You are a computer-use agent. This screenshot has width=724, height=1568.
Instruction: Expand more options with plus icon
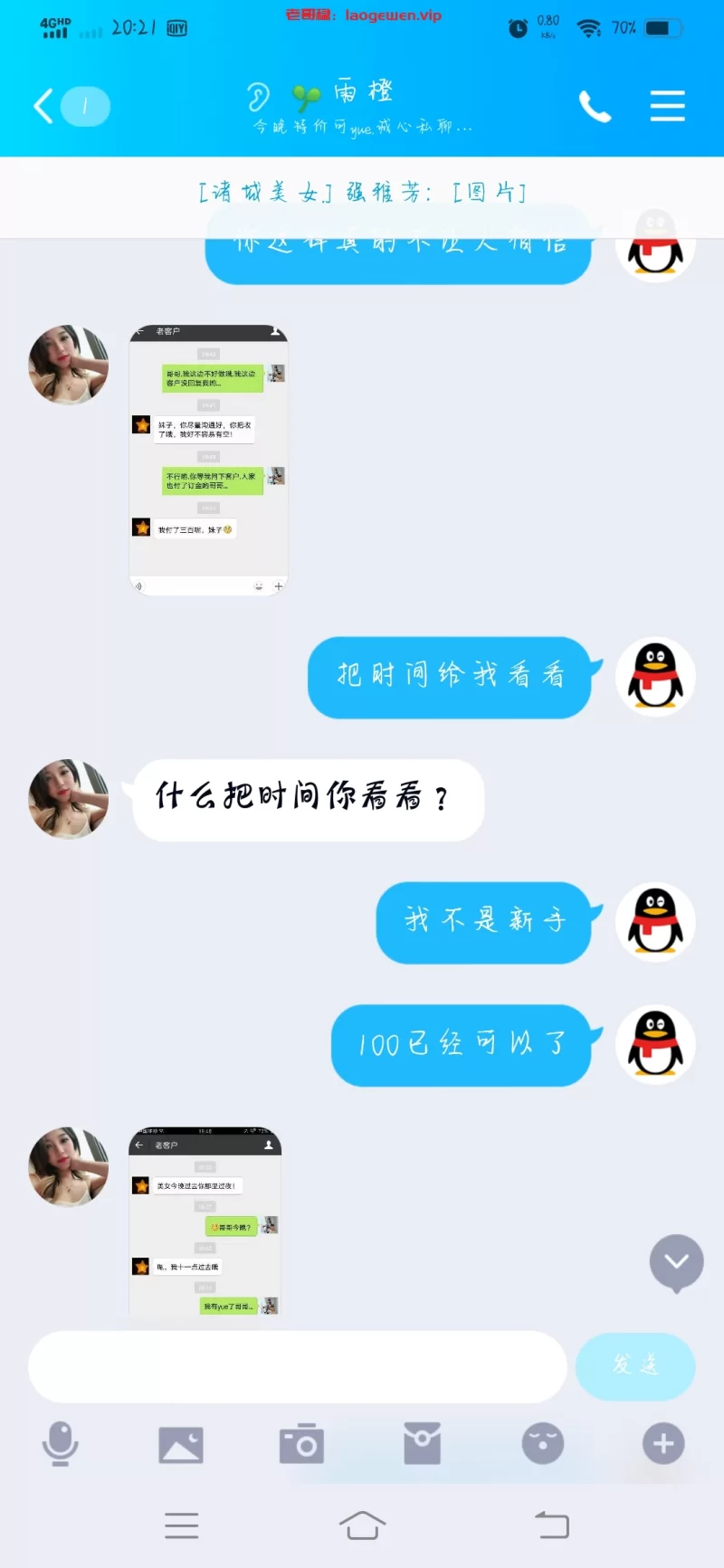coord(663,1443)
